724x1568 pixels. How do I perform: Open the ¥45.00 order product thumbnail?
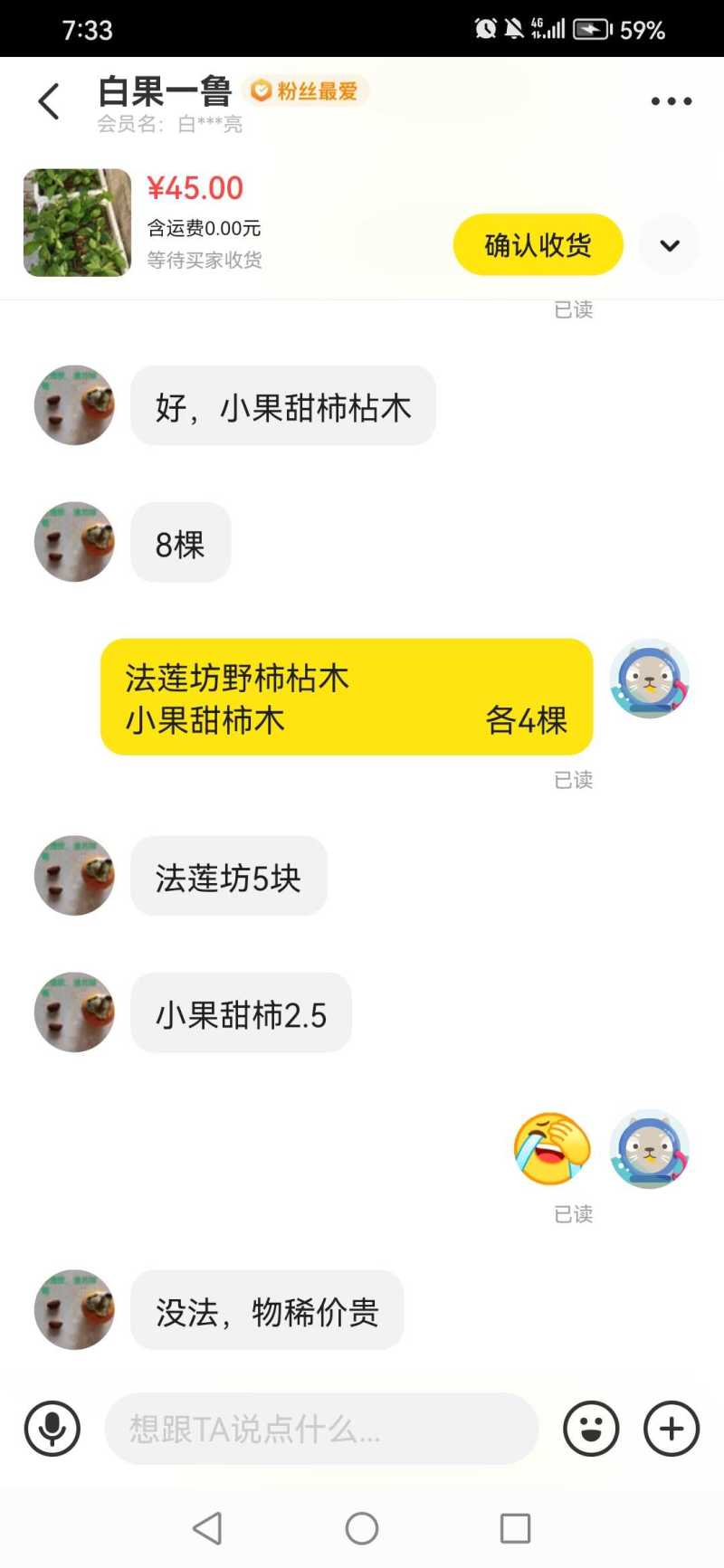pos(77,223)
